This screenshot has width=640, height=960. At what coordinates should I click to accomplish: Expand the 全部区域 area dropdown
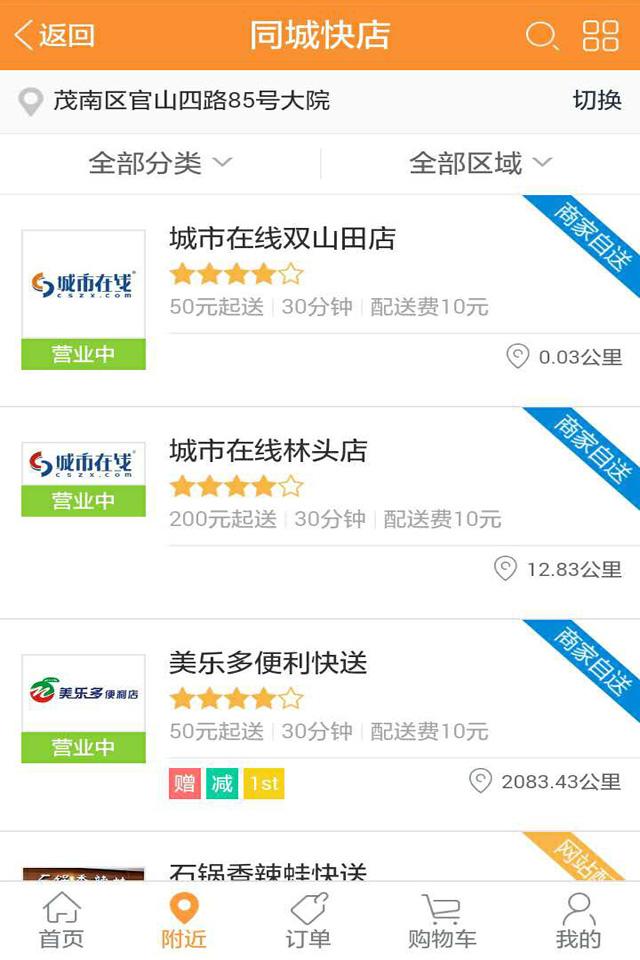[x=480, y=163]
